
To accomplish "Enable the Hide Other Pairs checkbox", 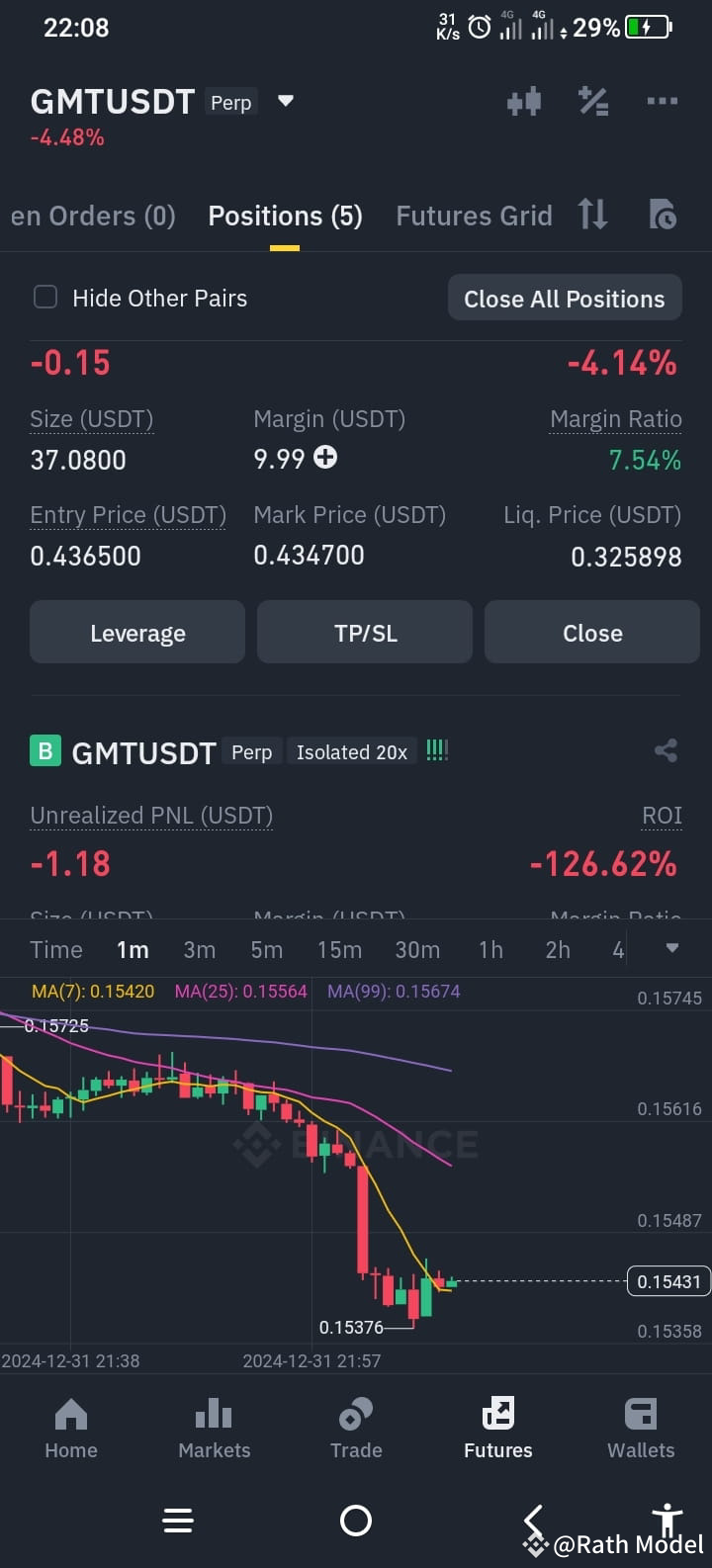I will click(x=45, y=297).
